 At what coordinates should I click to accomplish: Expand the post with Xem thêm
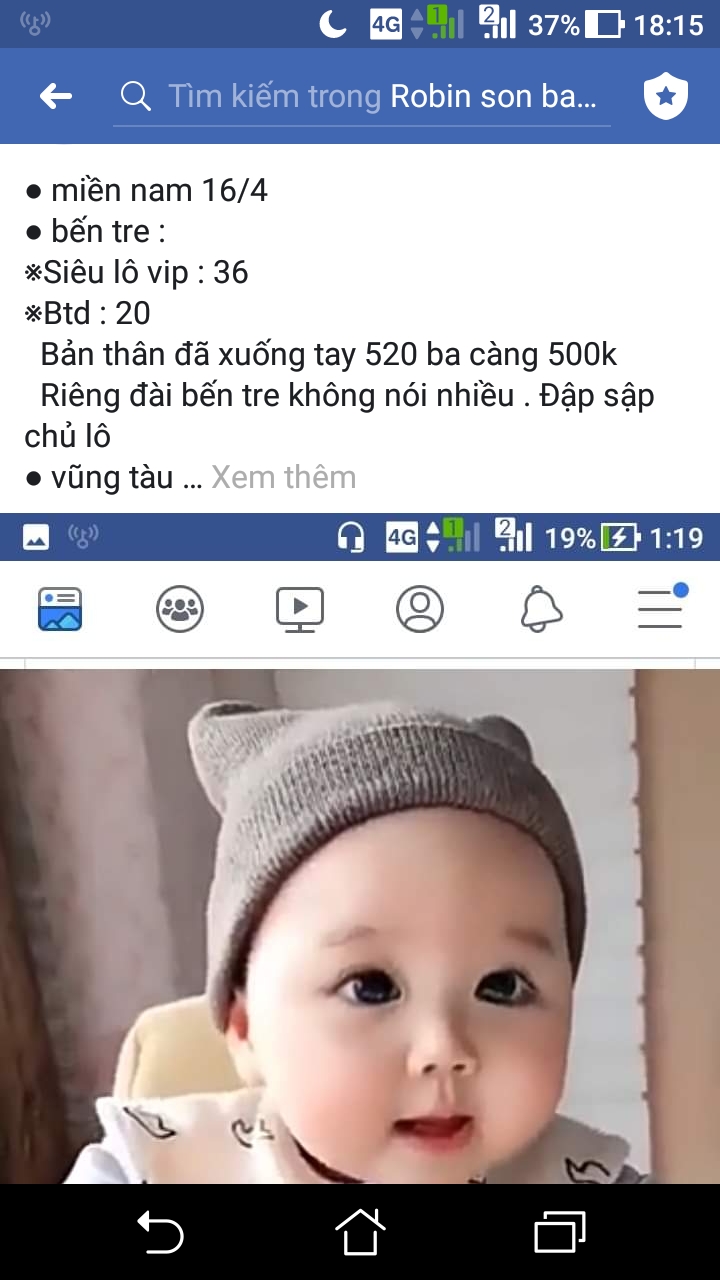(x=283, y=477)
